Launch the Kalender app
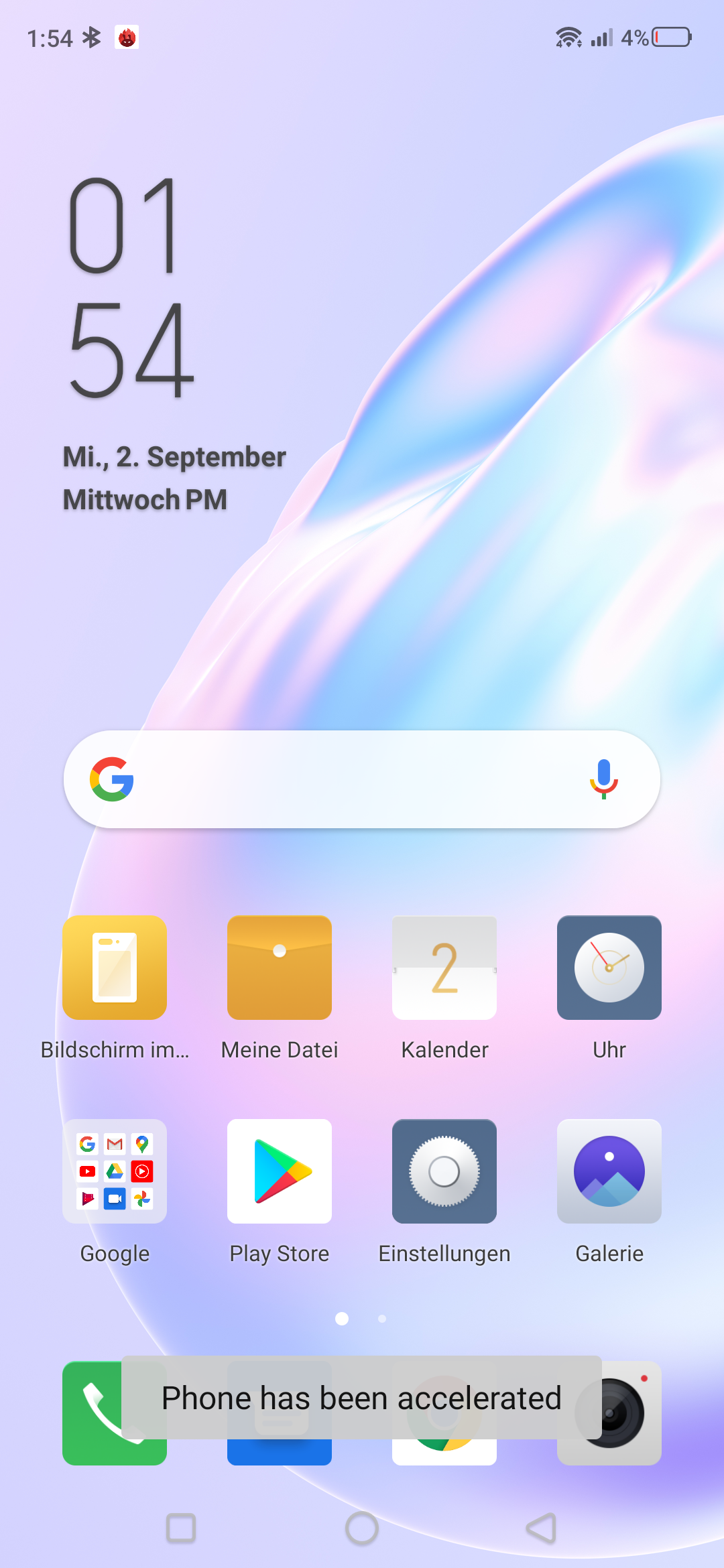 coord(444,968)
